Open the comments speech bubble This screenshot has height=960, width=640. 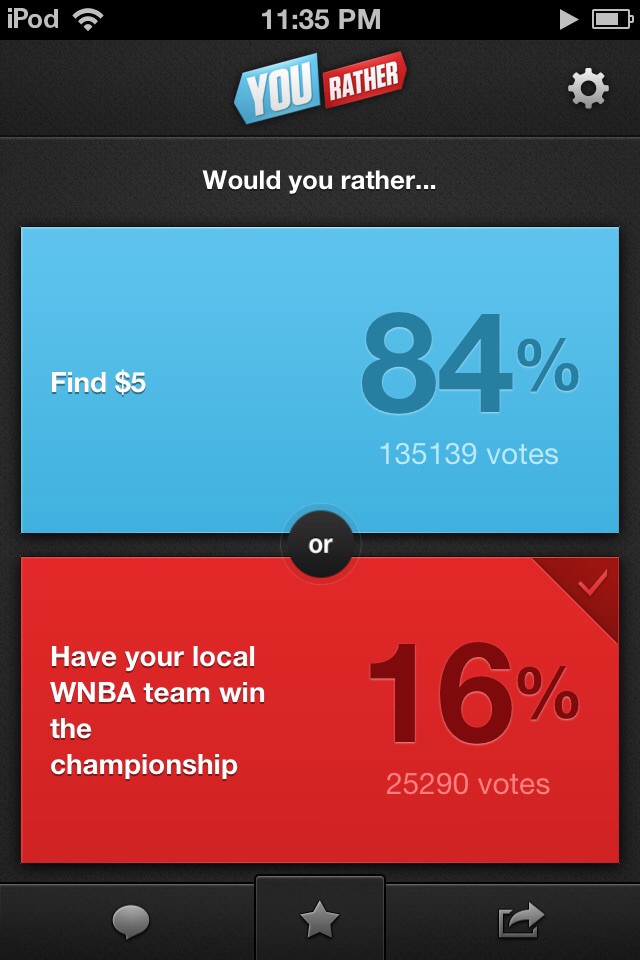(x=130, y=921)
